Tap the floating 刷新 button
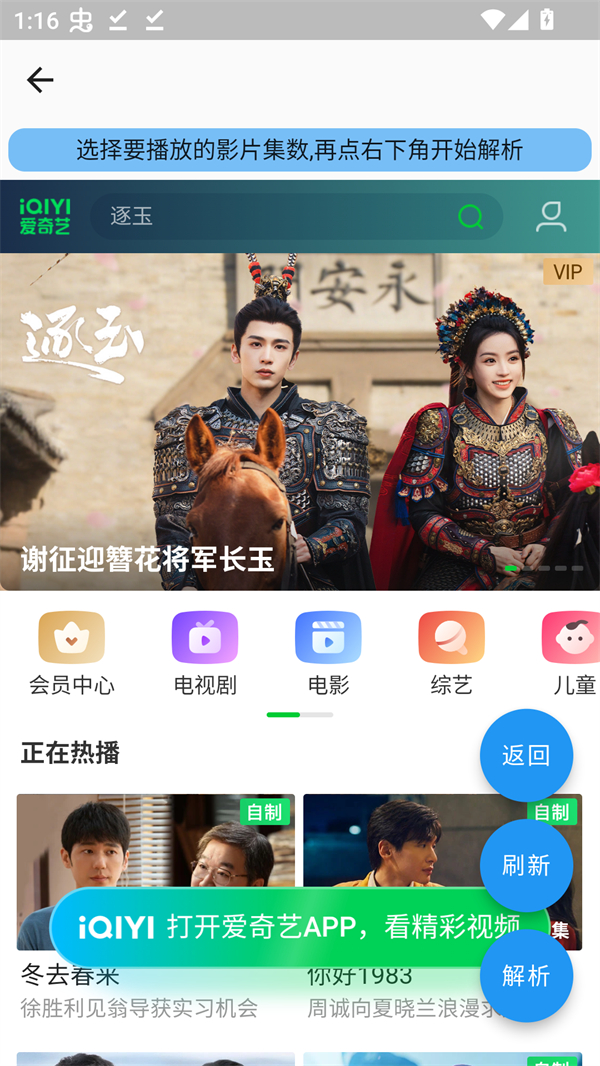600x1066 pixels. pyautogui.click(x=526, y=865)
